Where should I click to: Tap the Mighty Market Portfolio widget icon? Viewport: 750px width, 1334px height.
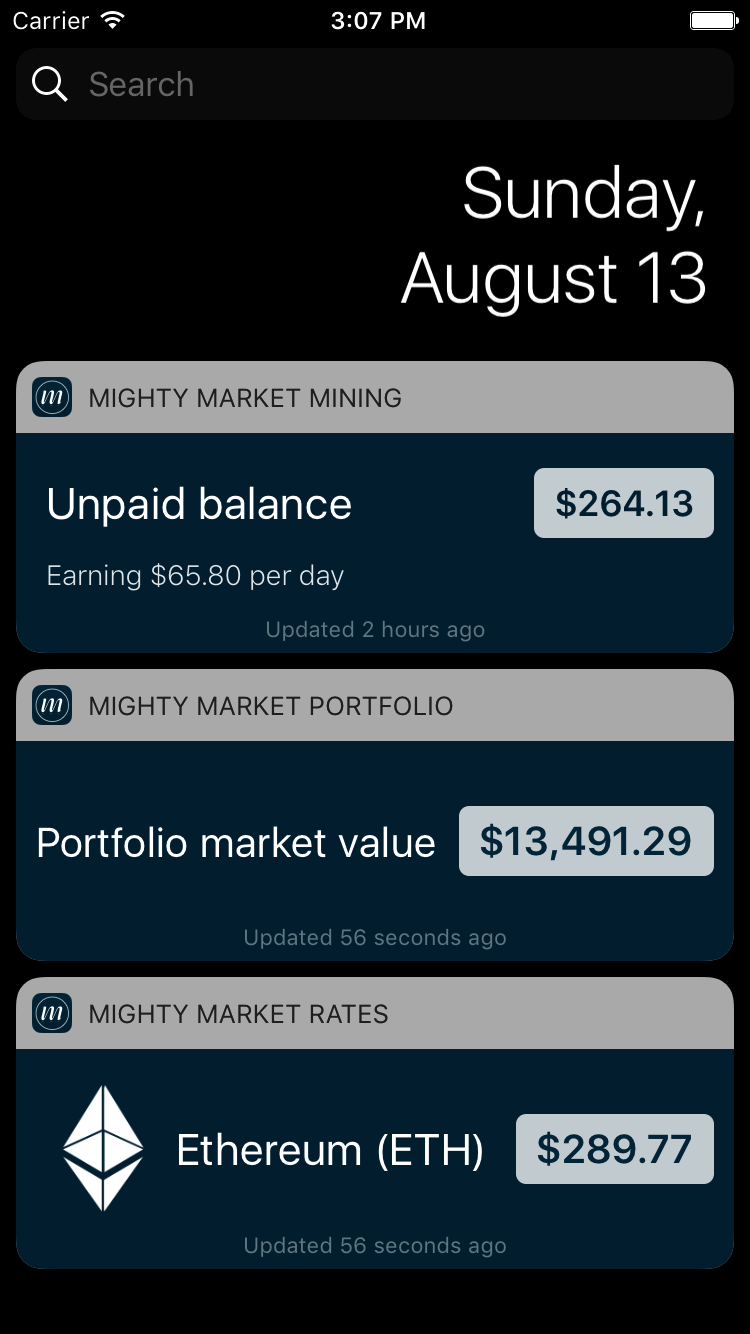click(x=51, y=705)
